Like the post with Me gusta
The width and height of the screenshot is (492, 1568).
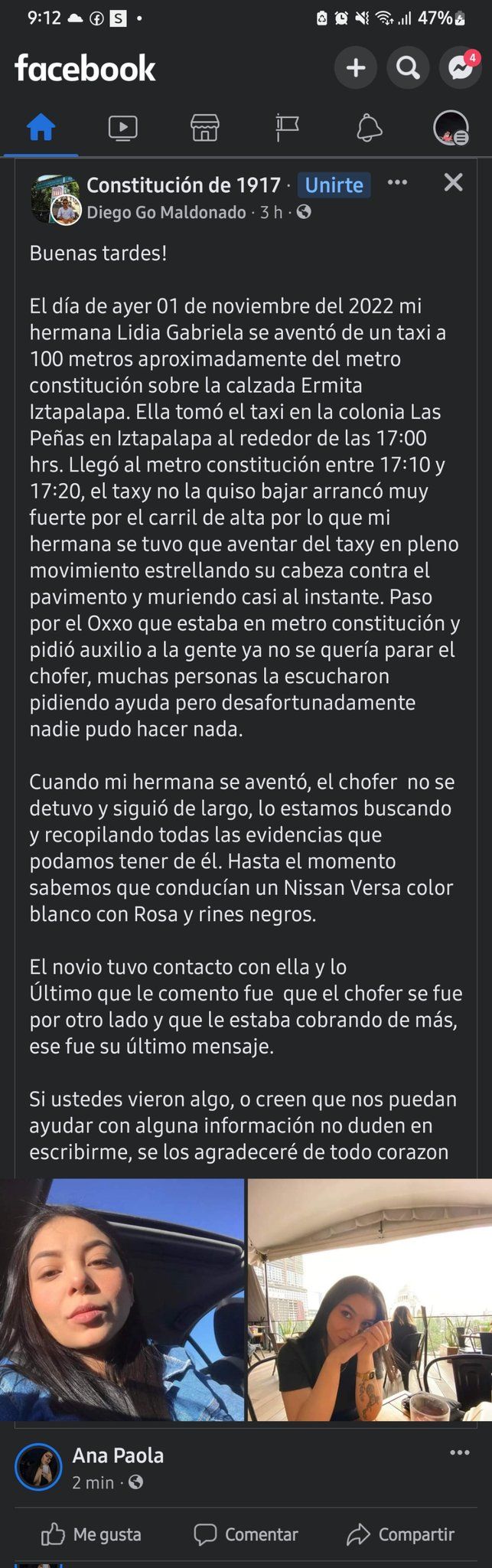[91, 1534]
